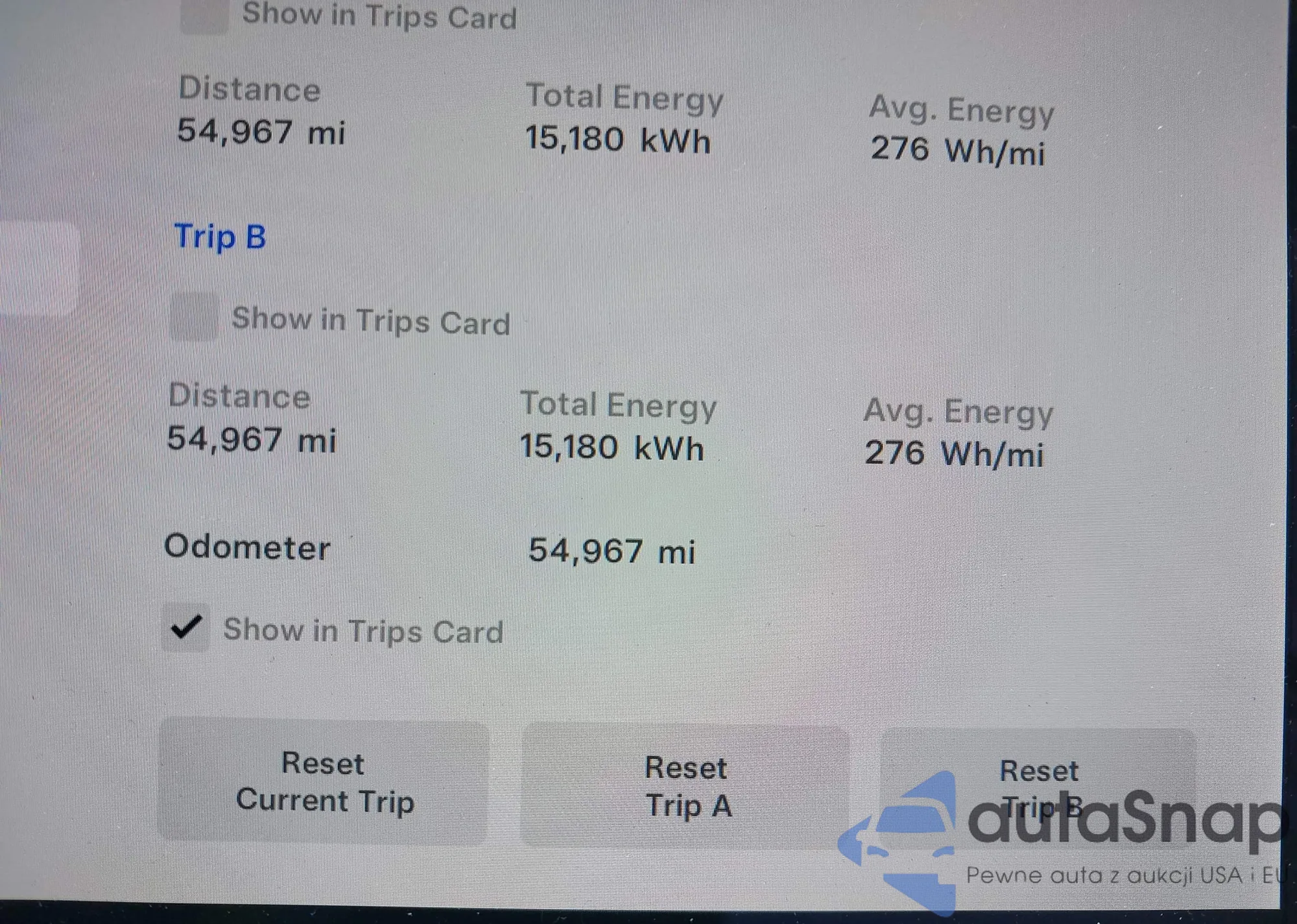Tap the Reset Current Trip button

[324, 781]
